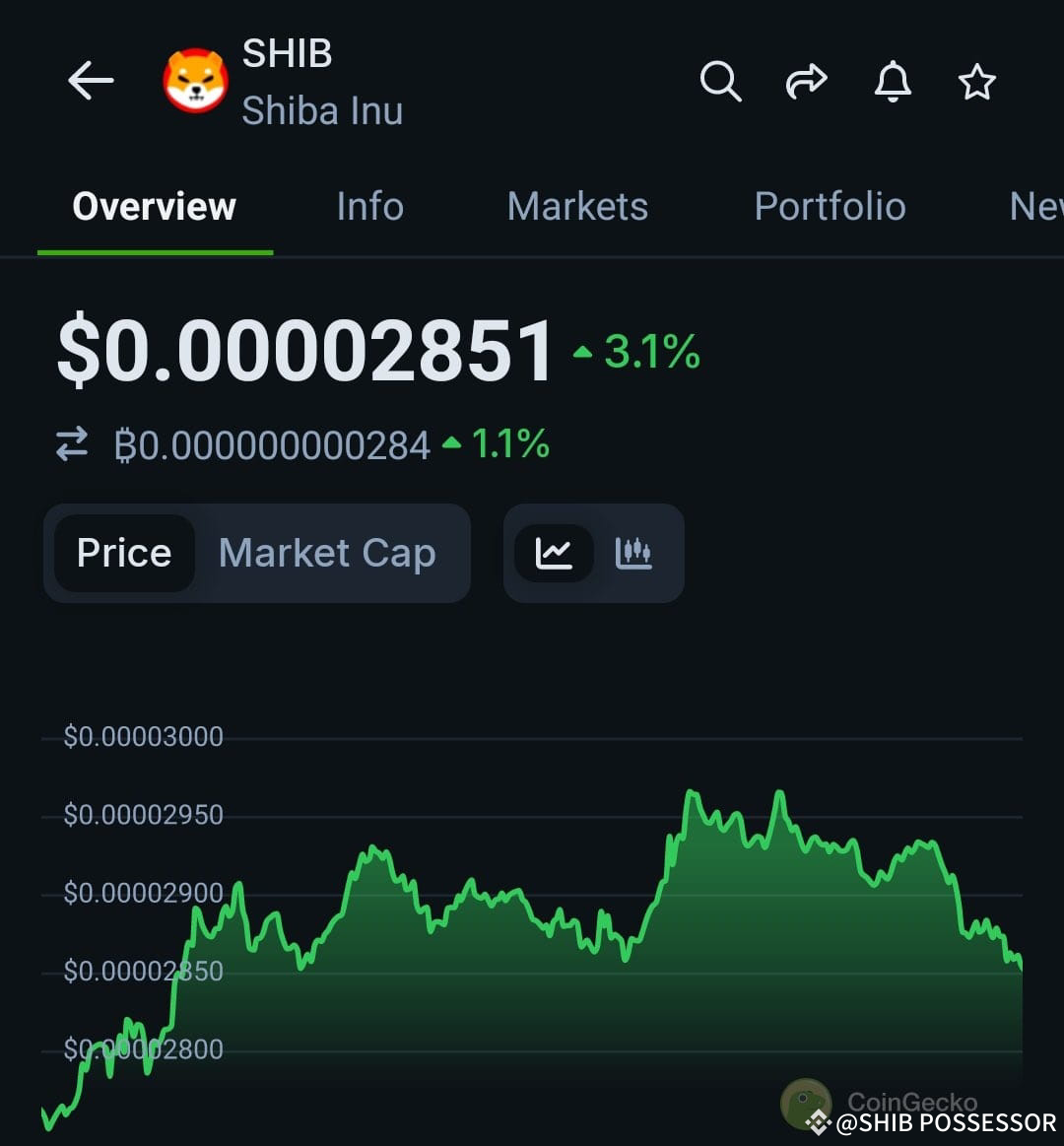Toggle chart to Market Cap view
The width and height of the screenshot is (1064, 1146).
coord(327,553)
